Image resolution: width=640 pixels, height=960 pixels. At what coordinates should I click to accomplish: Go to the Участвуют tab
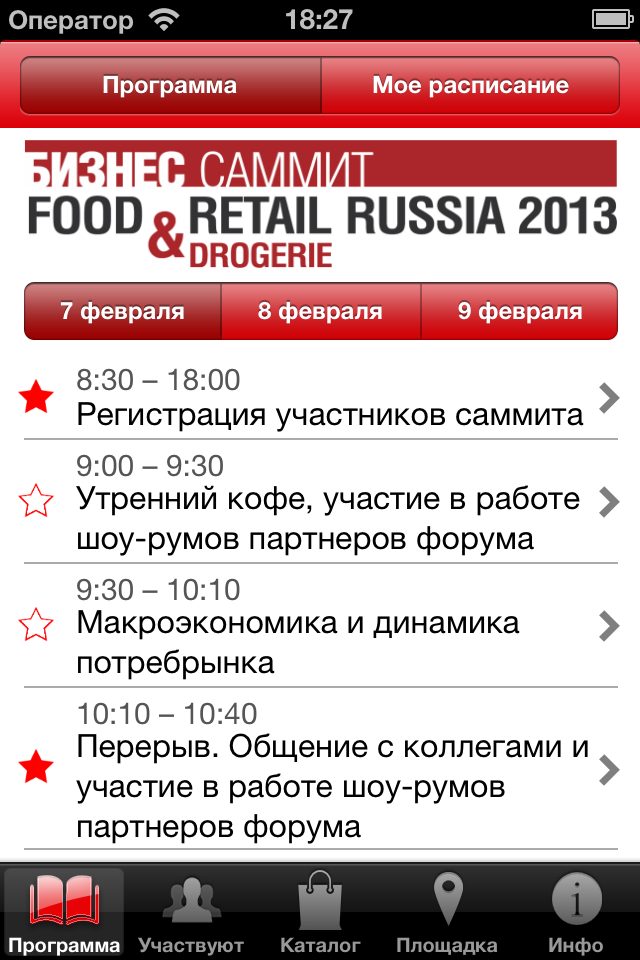(x=191, y=911)
